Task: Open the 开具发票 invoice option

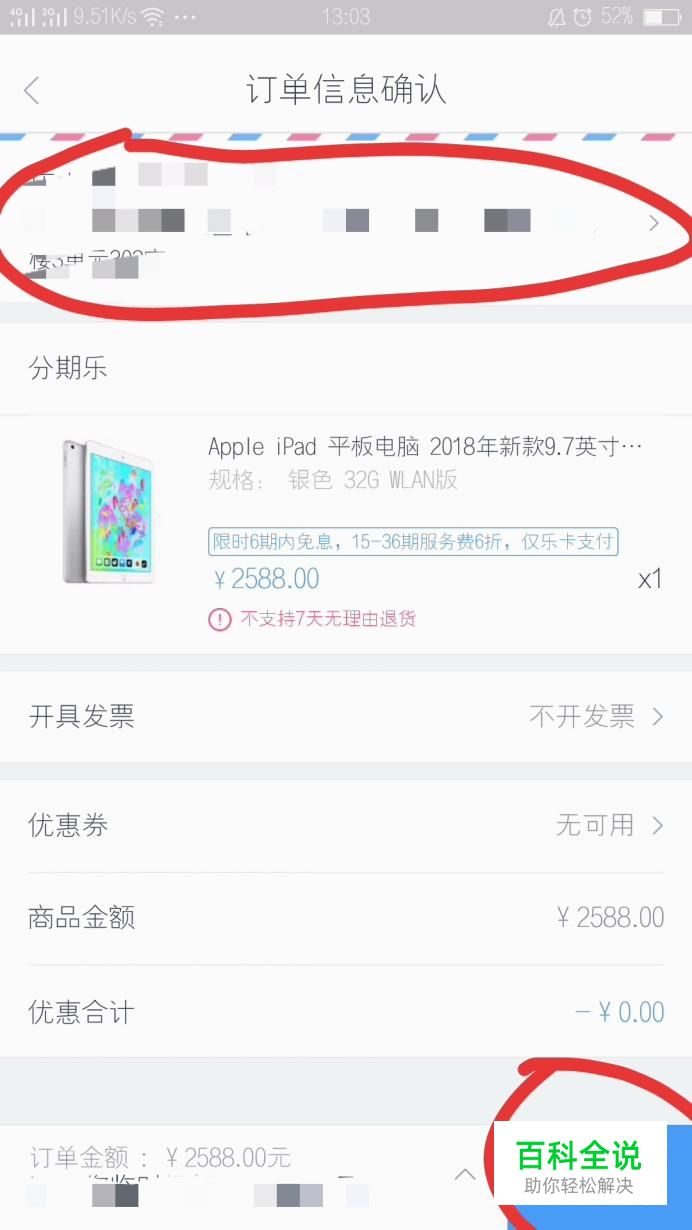Action: point(345,716)
